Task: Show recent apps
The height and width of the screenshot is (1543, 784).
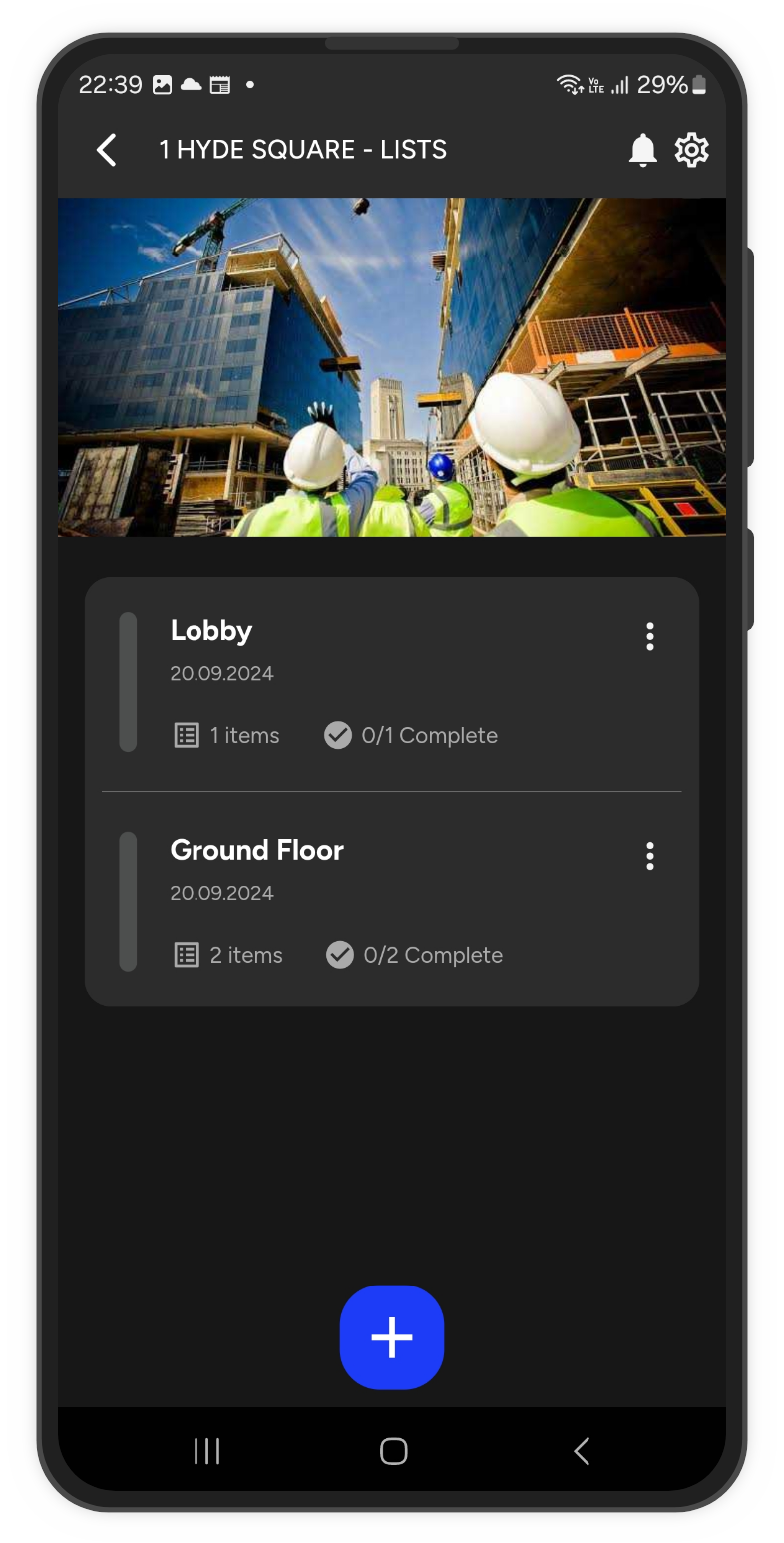Action: (206, 1451)
